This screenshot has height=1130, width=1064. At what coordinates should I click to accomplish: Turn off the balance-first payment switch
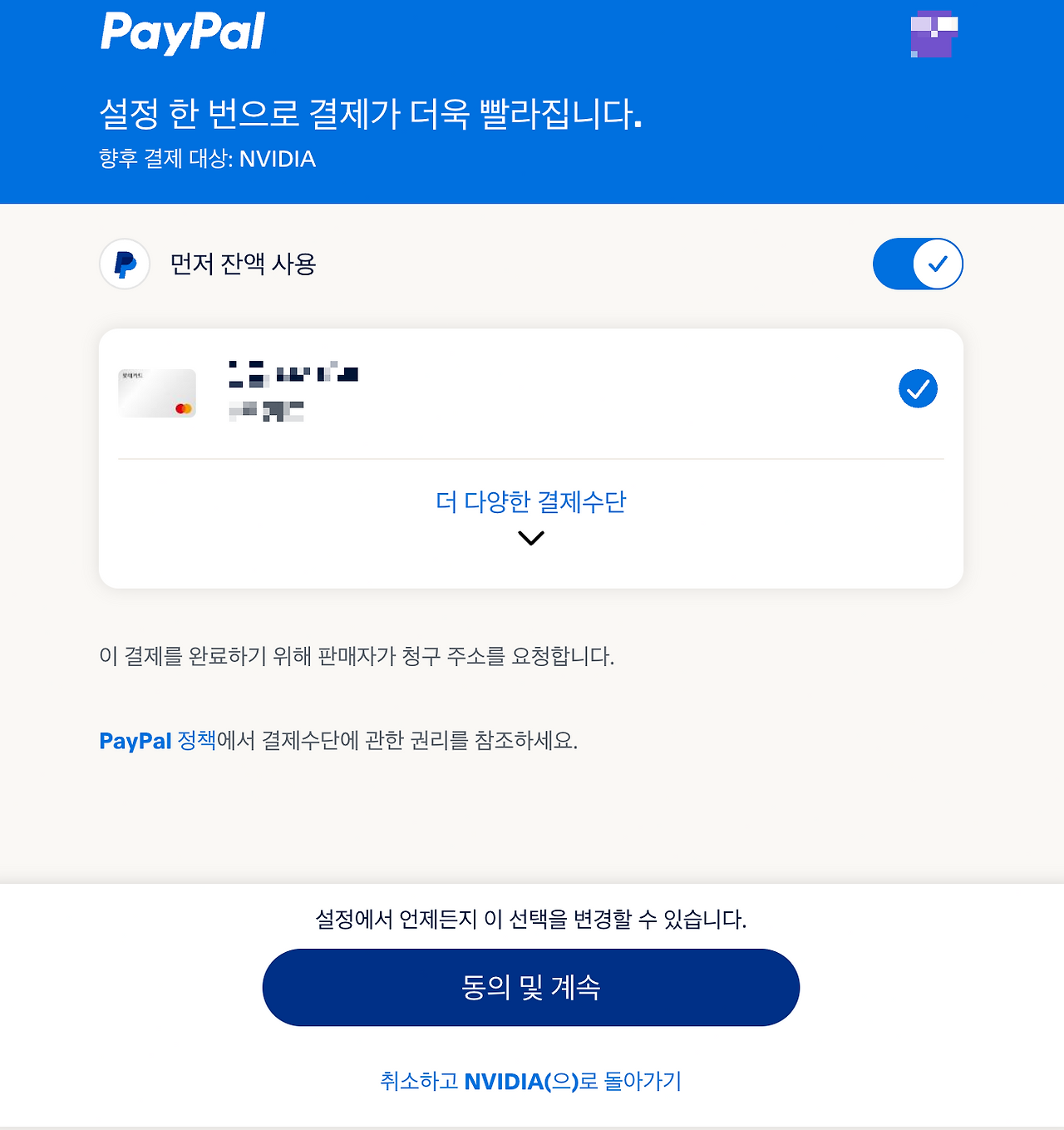click(918, 264)
